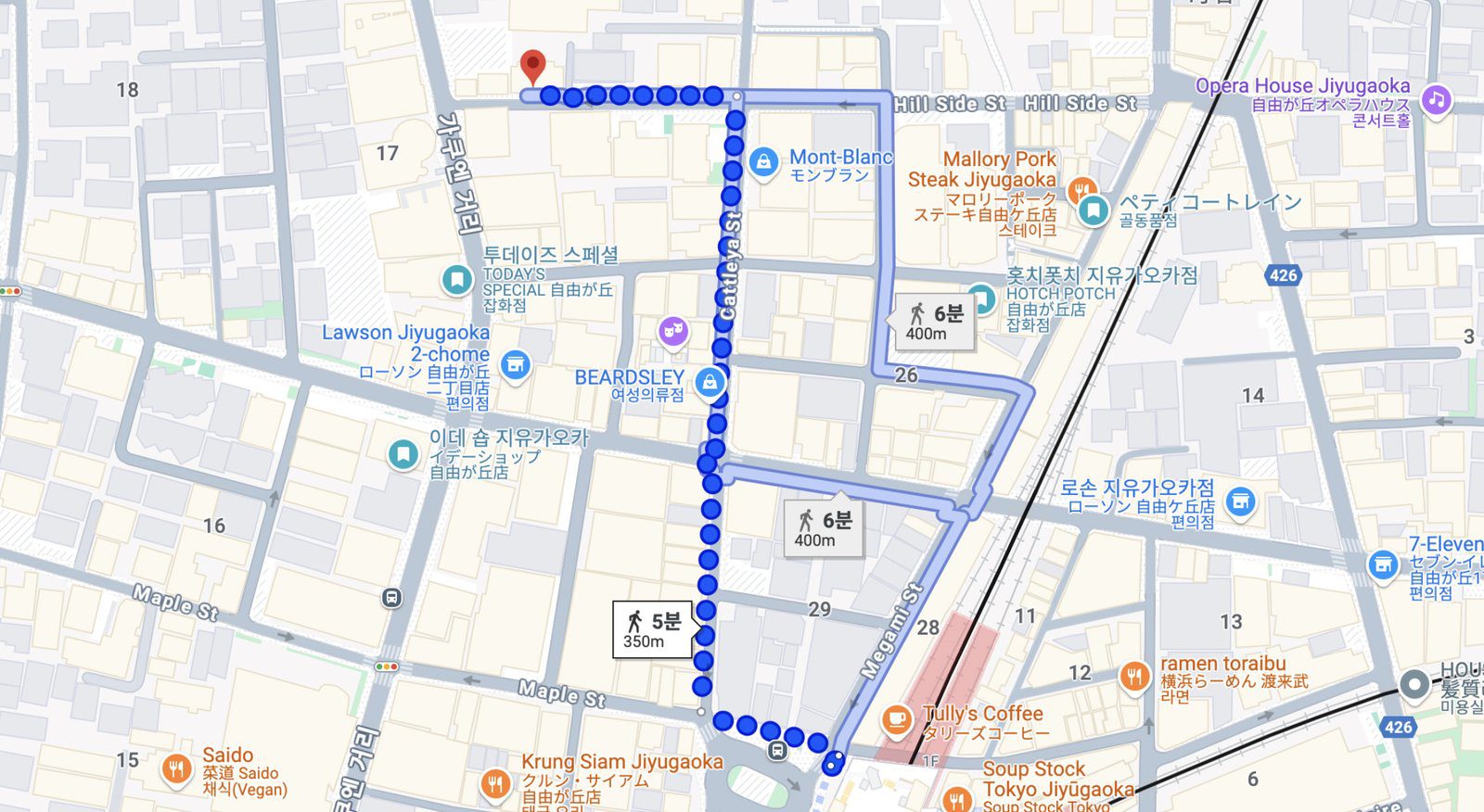
Task: Tap the red destination pin
Action: [532, 67]
